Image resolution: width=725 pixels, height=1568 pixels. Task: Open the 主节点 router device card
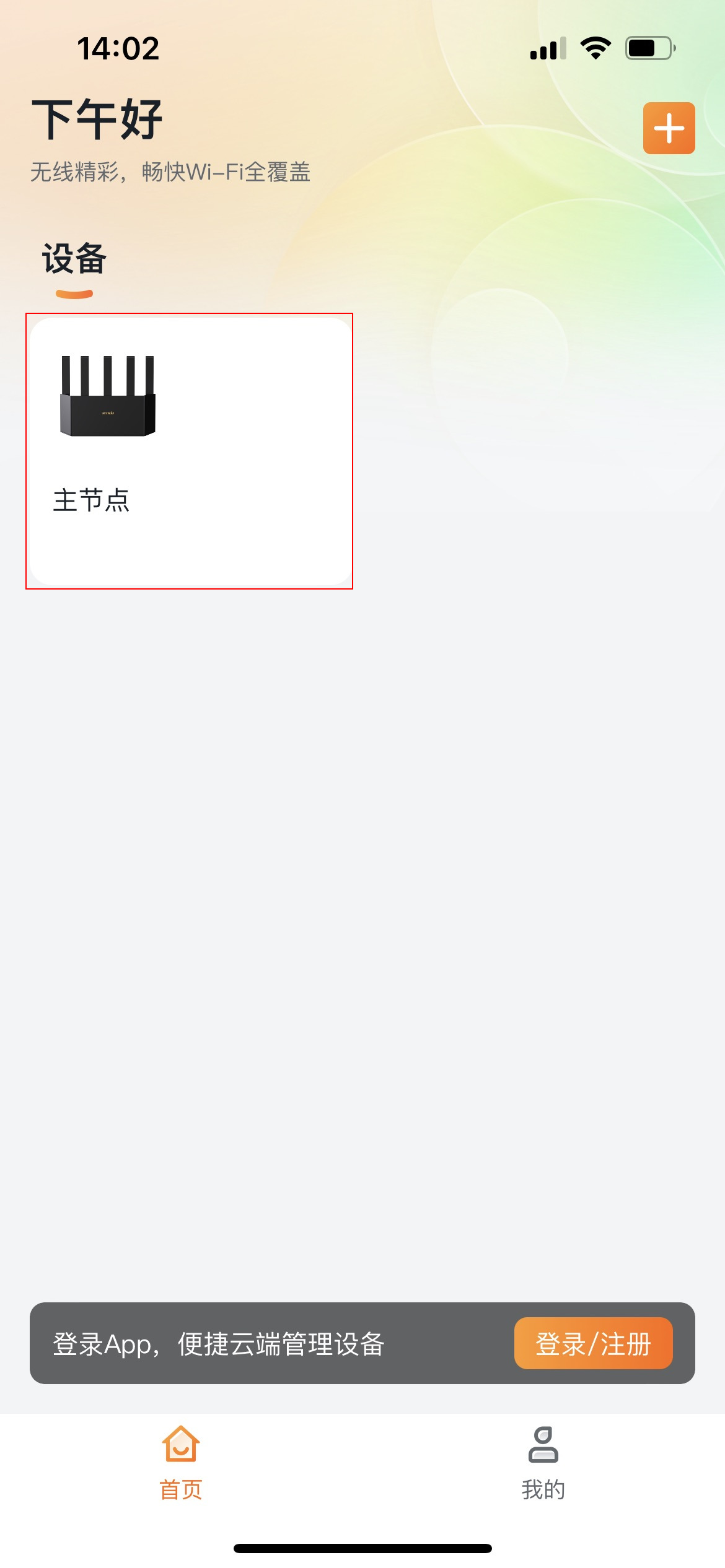pyautogui.click(x=189, y=451)
